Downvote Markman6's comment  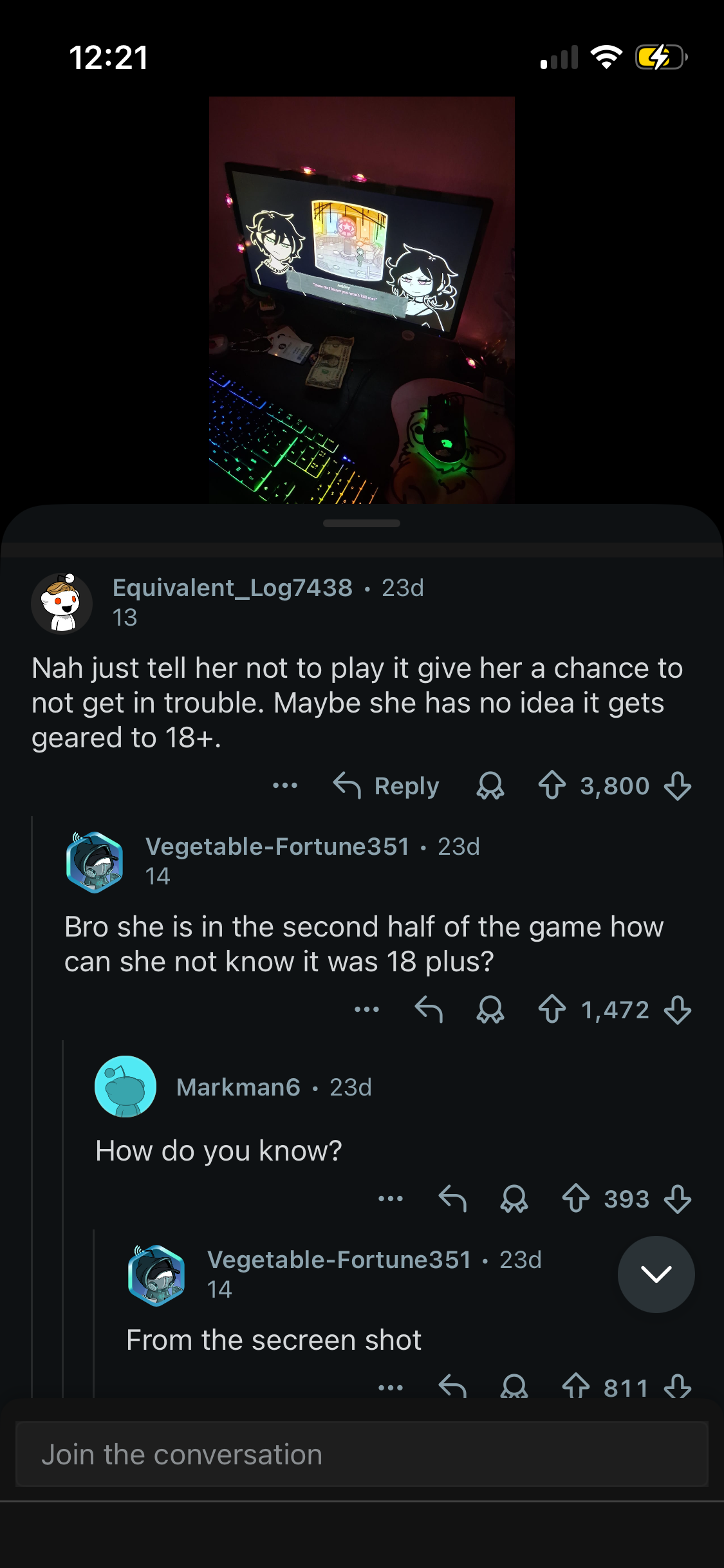pos(678,1199)
